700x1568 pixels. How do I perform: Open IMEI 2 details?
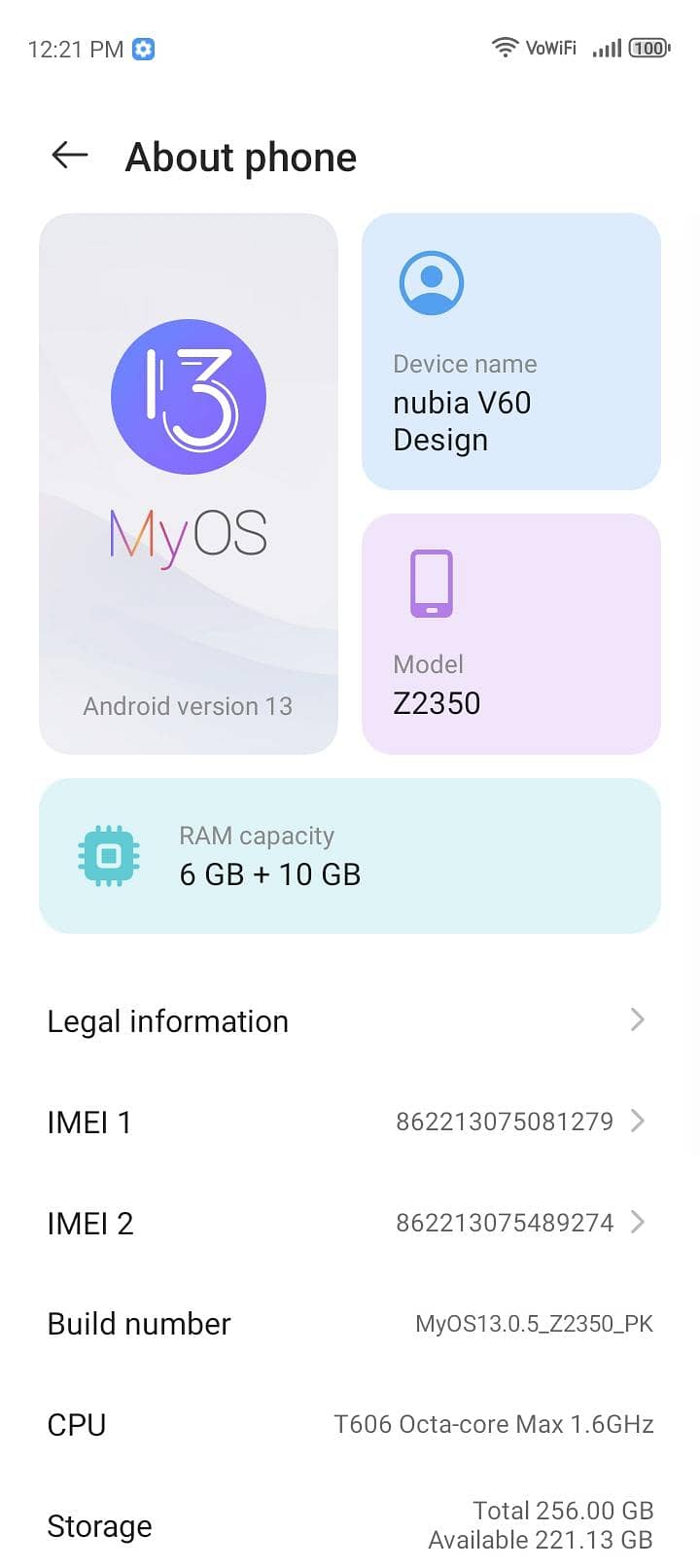[x=350, y=1223]
